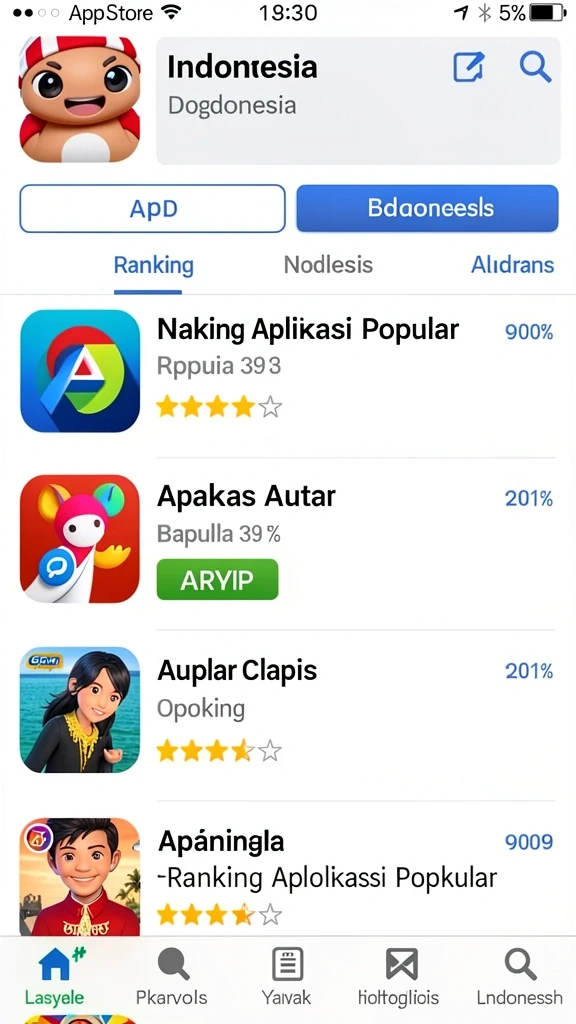This screenshot has height=1024, width=576.
Task: Open the Holtoglıois bottom tab
Action: pyautogui.click(x=399, y=978)
